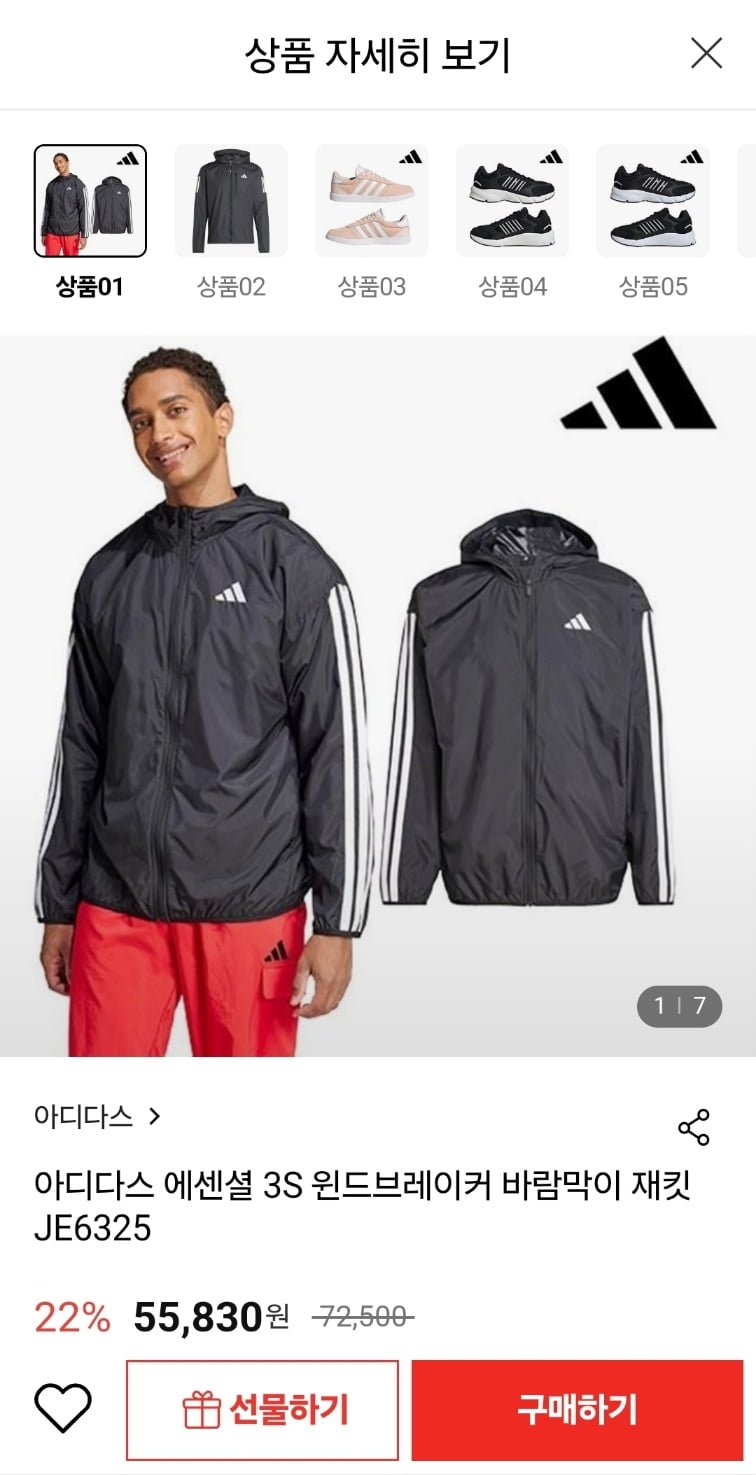Show the 상품05 sneakers thumbnail

653,201
